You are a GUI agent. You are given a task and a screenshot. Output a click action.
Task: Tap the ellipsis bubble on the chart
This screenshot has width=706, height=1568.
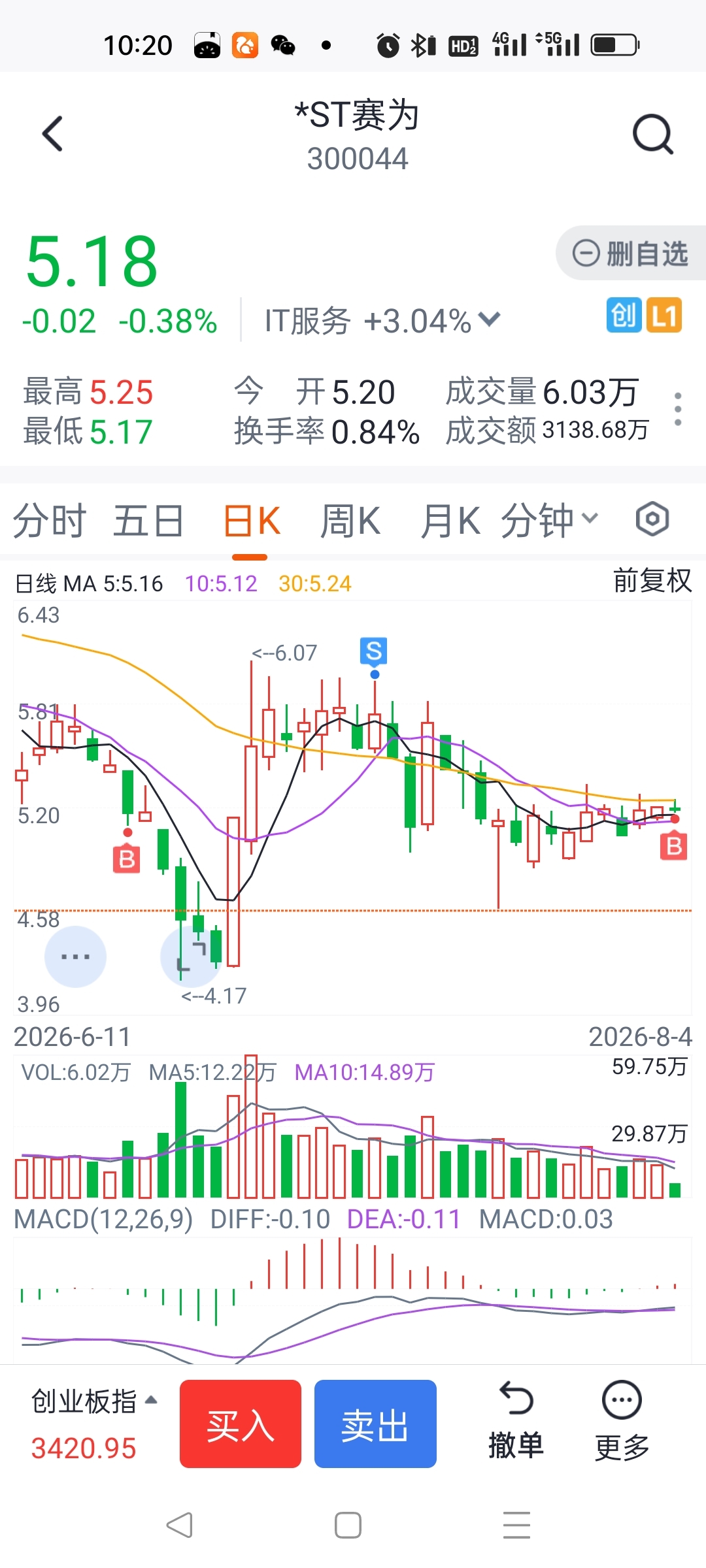75,956
